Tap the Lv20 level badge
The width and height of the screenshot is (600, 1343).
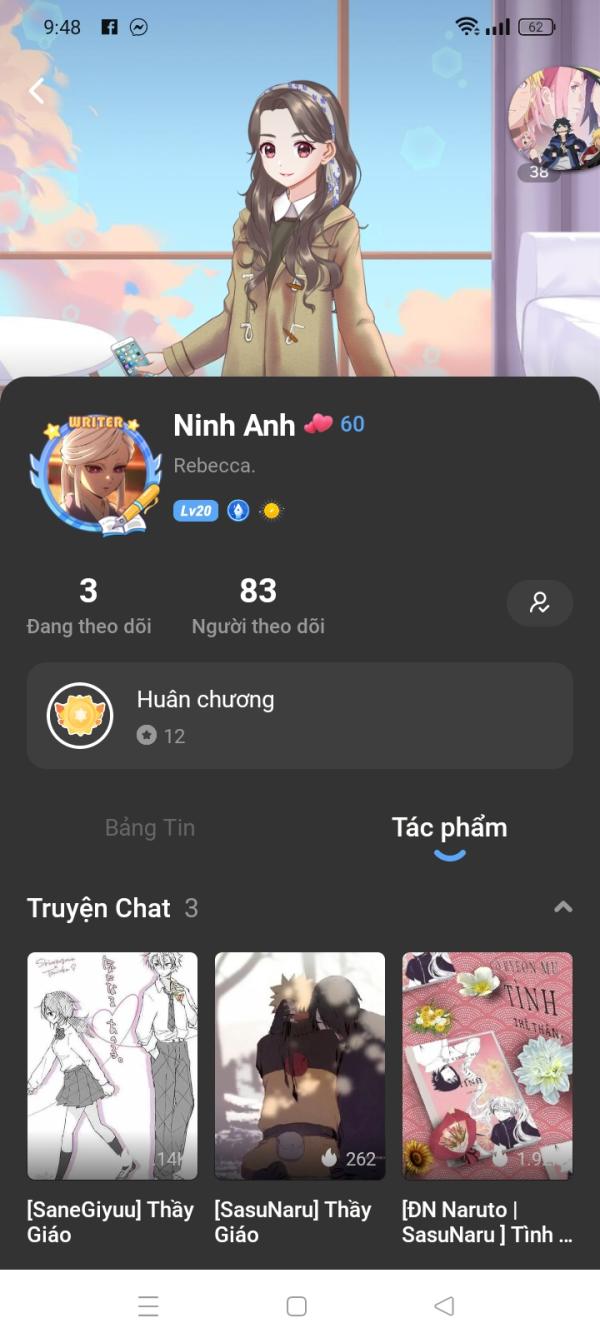(195, 511)
